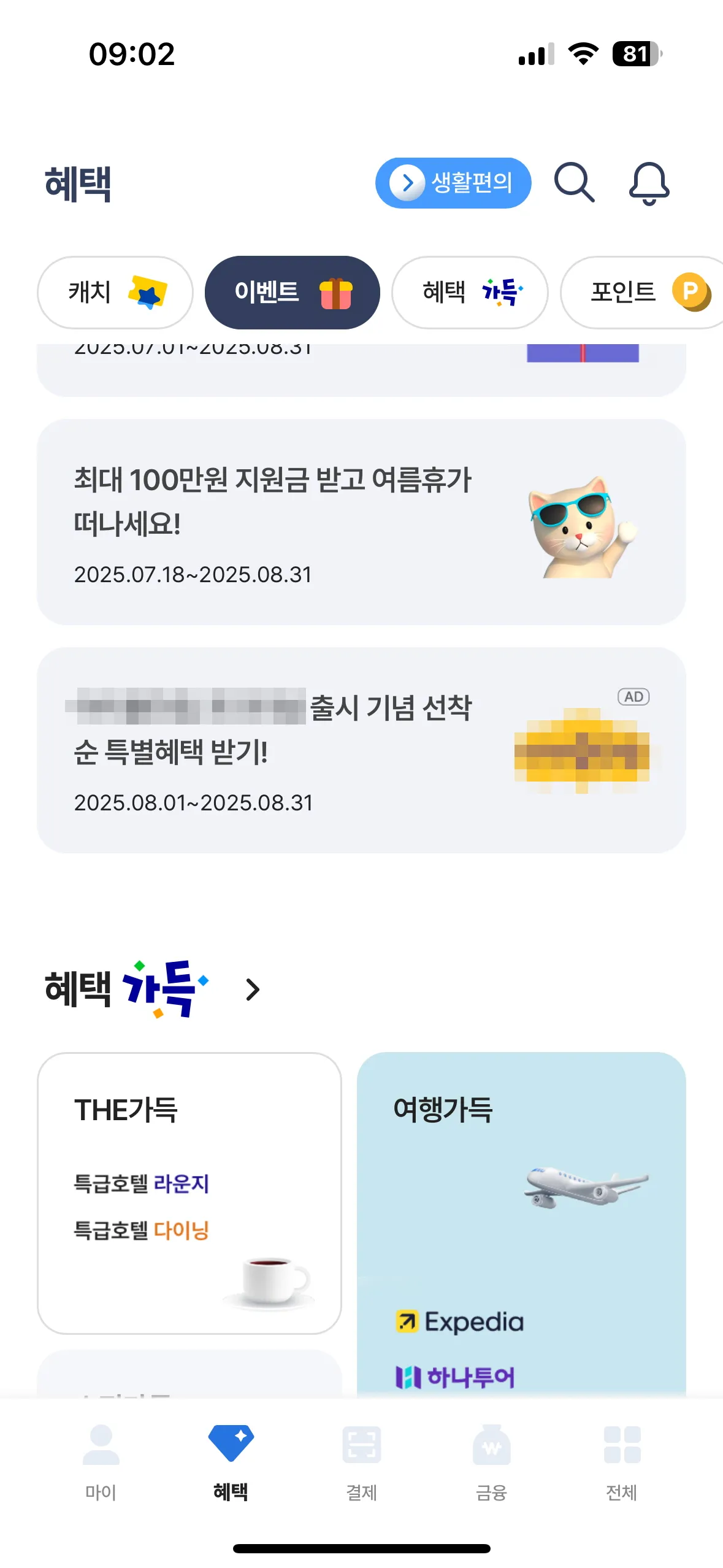Expand the 혜택 가득 section via its chevron
This screenshot has width=723, height=1568.
tap(251, 988)
